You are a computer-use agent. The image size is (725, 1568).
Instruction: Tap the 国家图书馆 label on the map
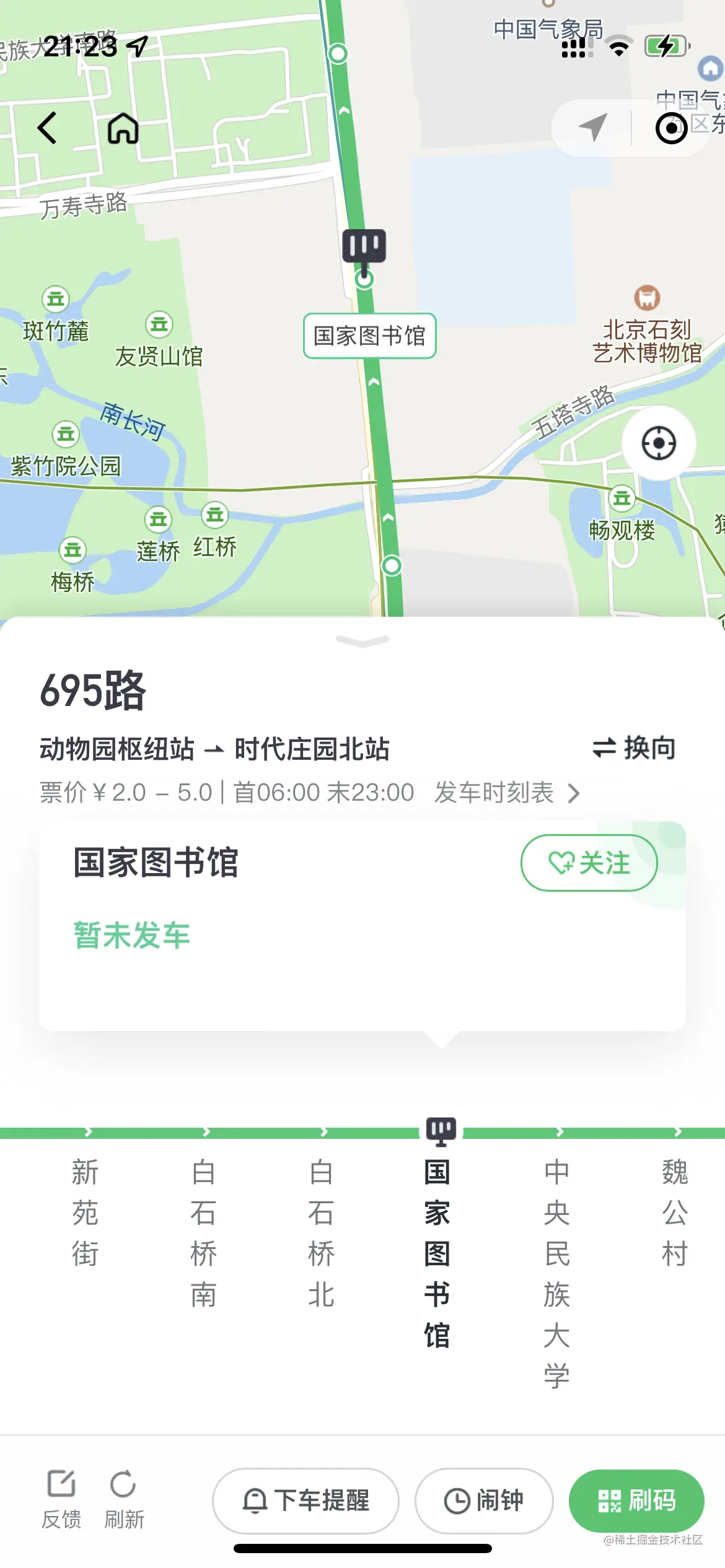pos(369,336)
